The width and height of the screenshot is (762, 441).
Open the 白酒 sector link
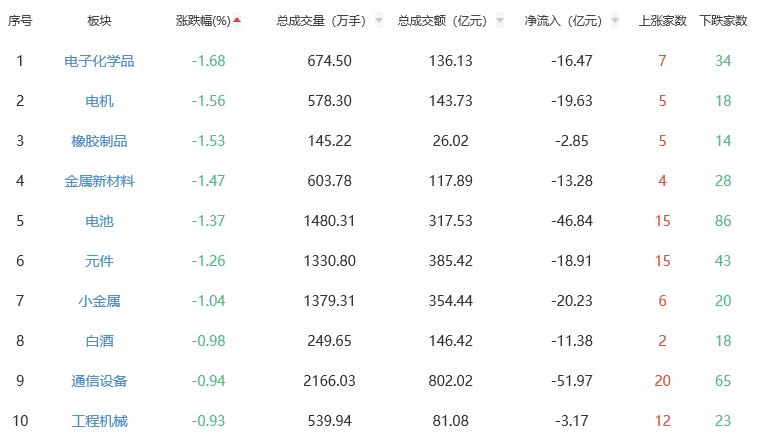99,341
